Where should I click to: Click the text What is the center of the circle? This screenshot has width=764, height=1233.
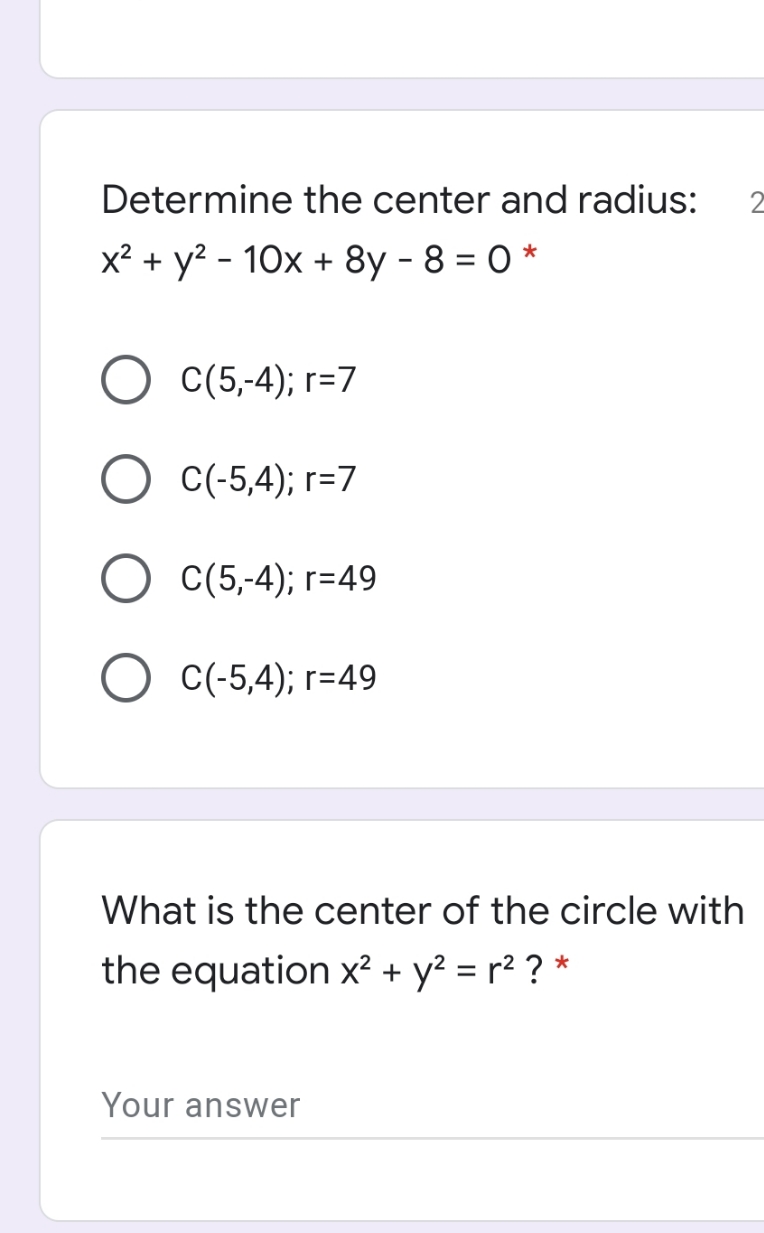420,910
